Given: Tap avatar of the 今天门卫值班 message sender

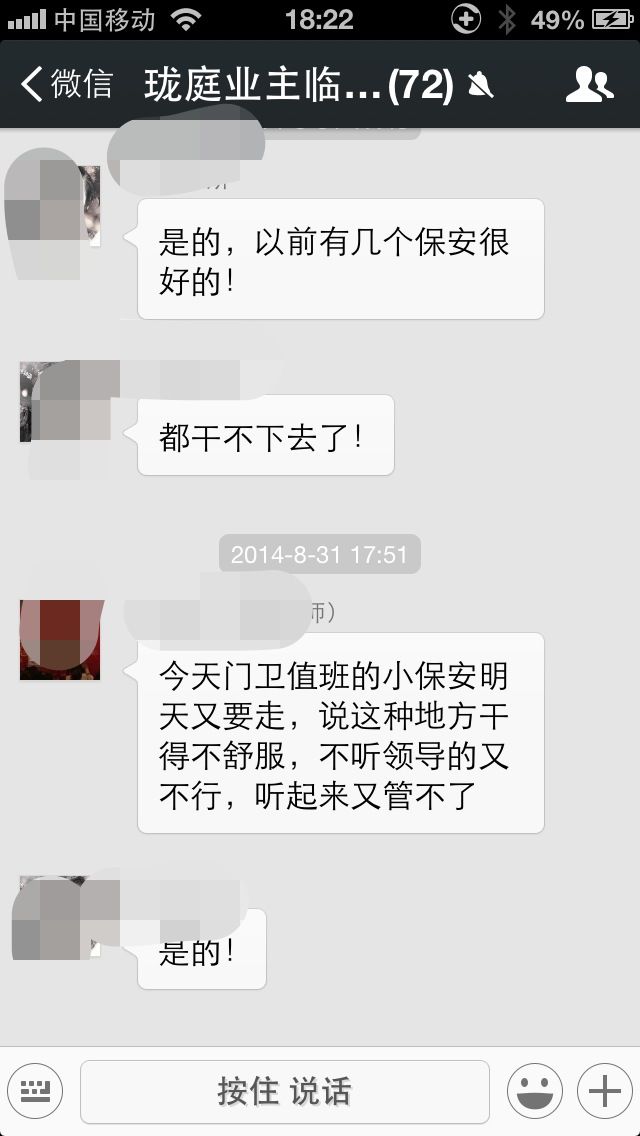Looking at the screenshot, I should pos(60,640).
